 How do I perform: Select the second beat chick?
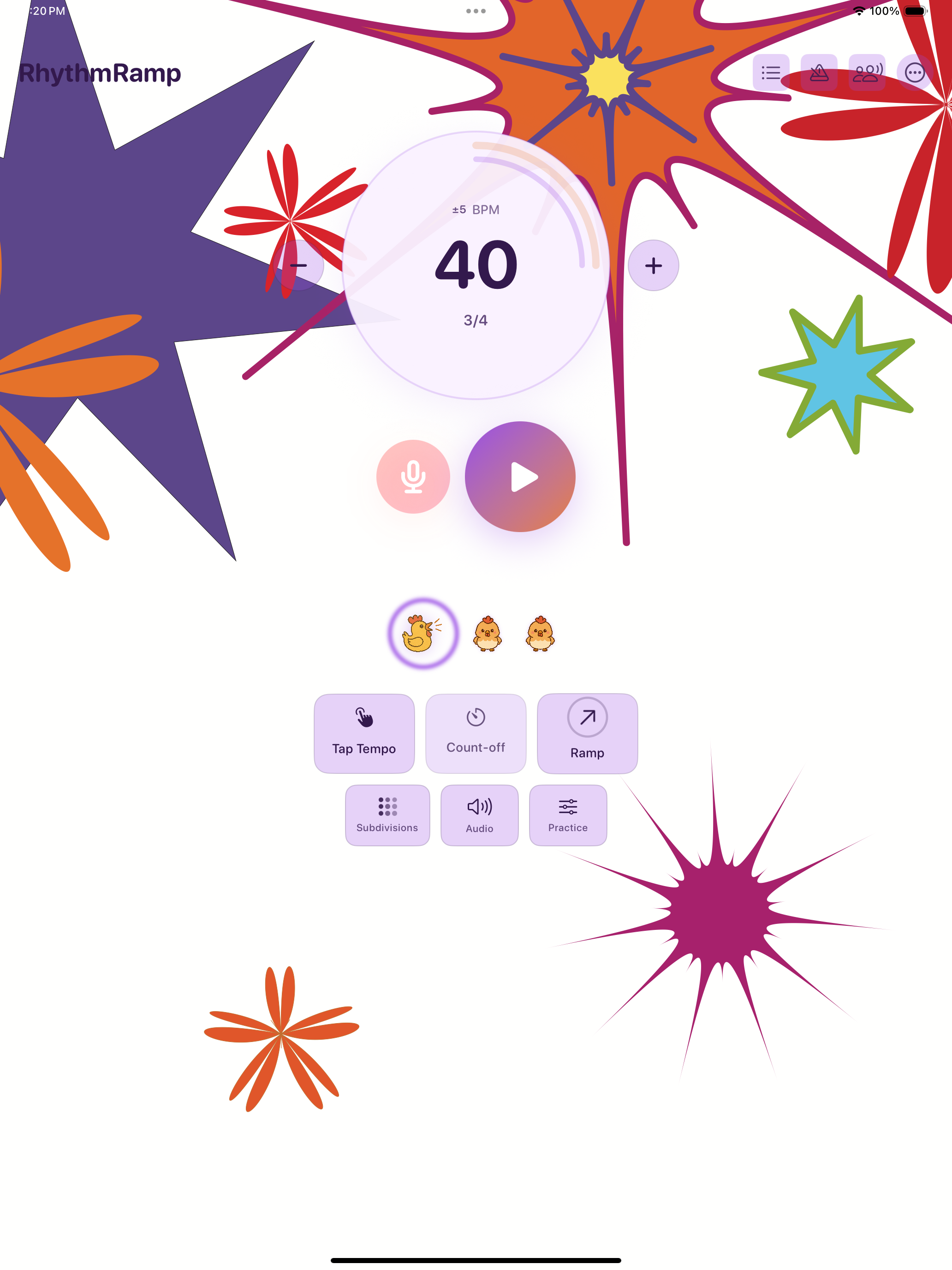487,633
